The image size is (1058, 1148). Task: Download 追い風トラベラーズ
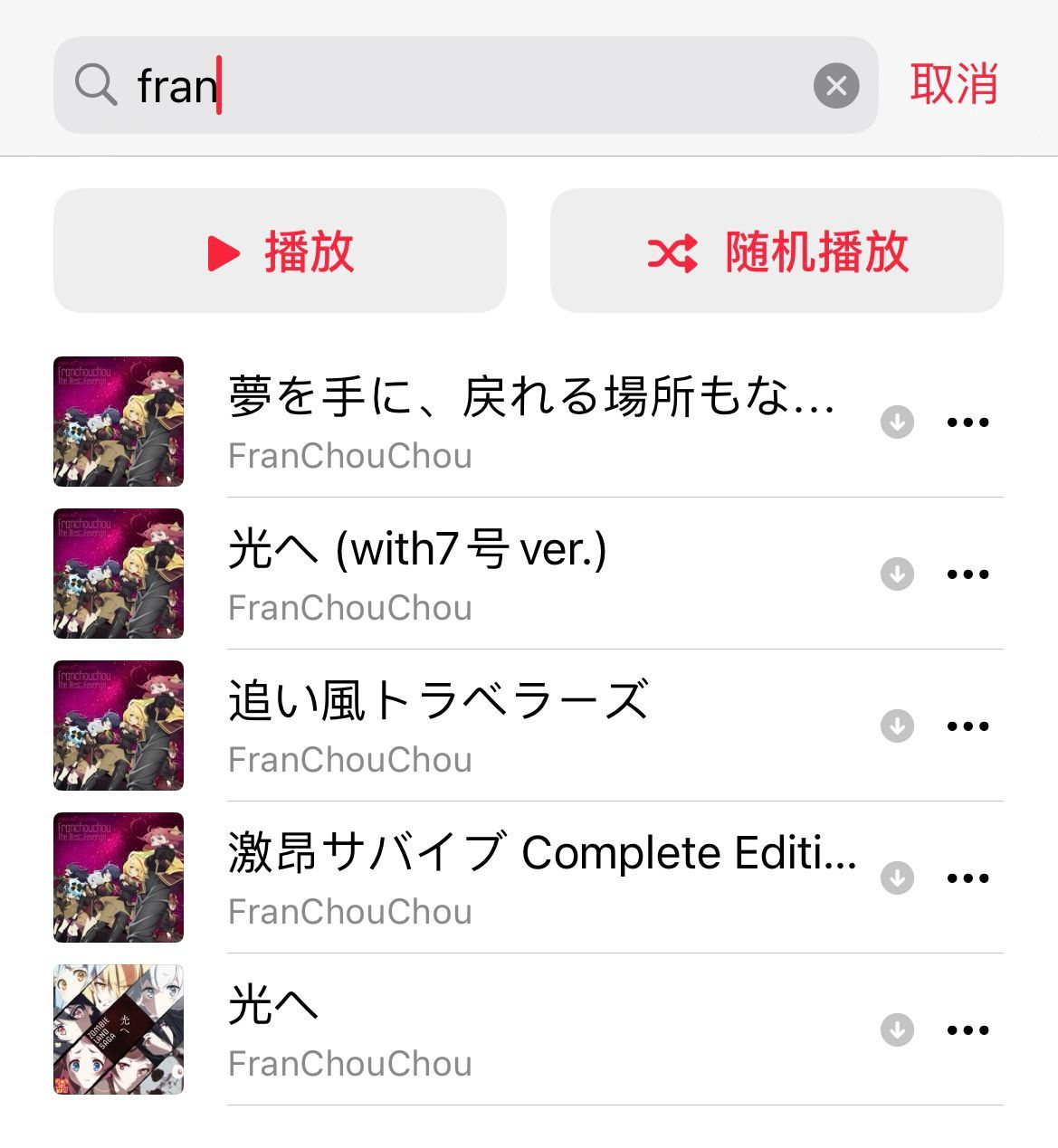897,726
